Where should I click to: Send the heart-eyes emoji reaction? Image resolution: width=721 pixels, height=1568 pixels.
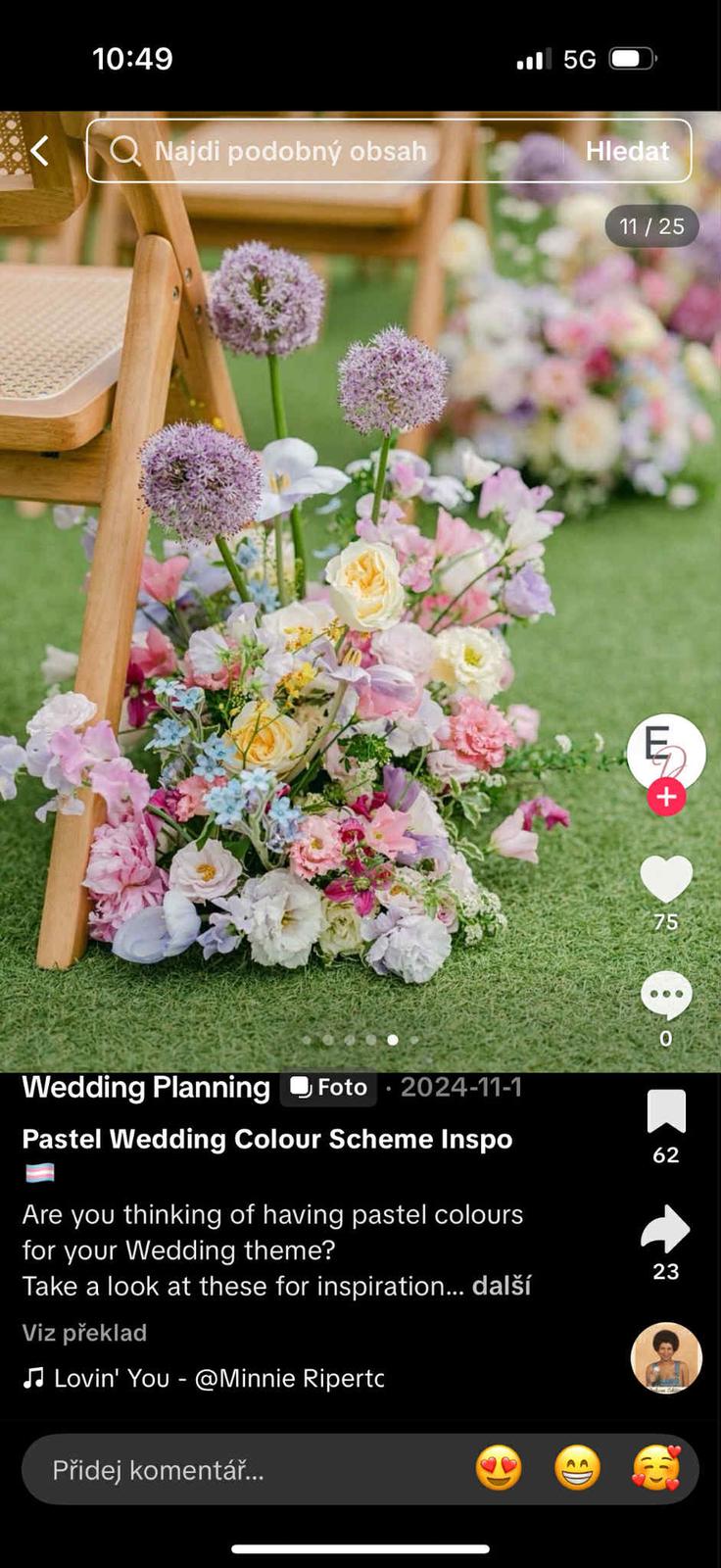click(x=499, y=1470)
